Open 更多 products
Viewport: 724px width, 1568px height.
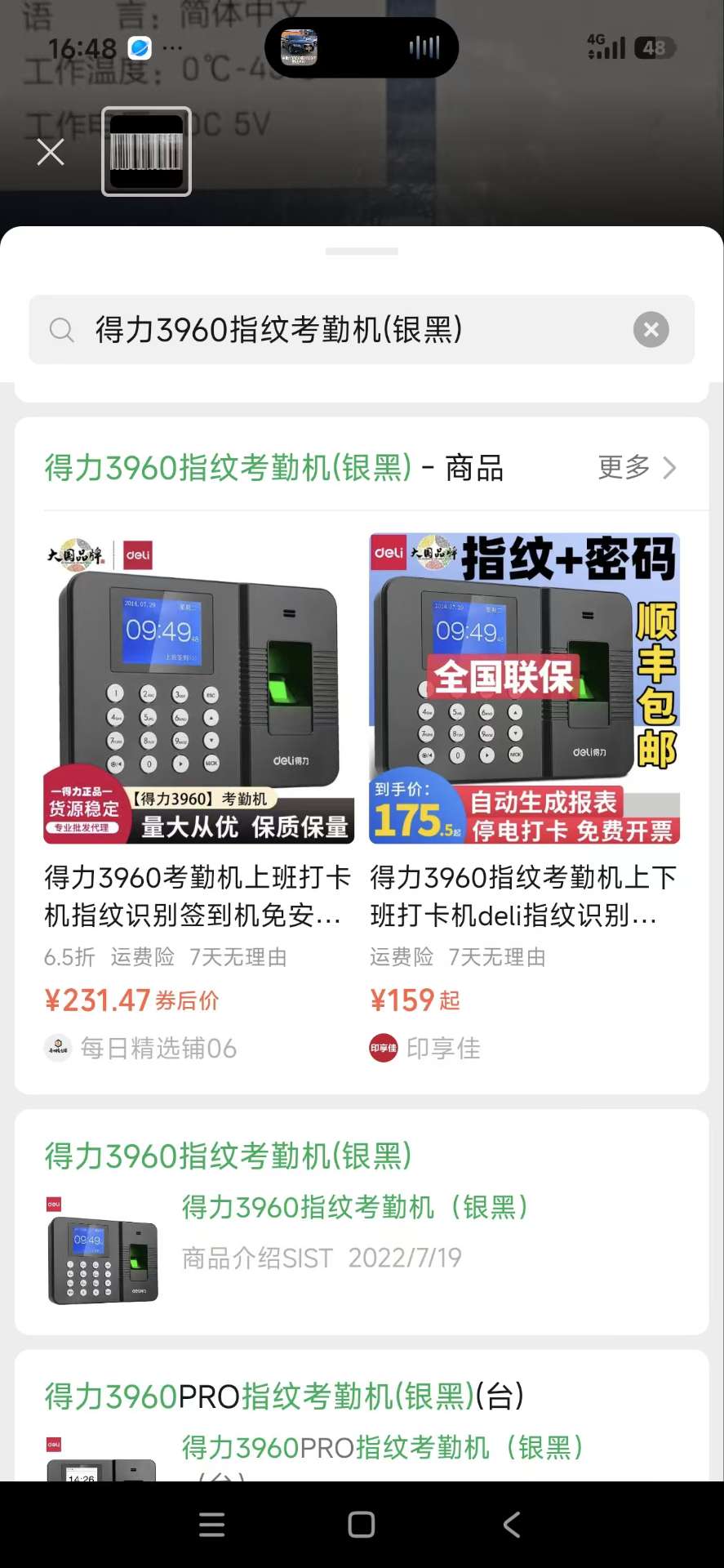(x=637, y=468)
